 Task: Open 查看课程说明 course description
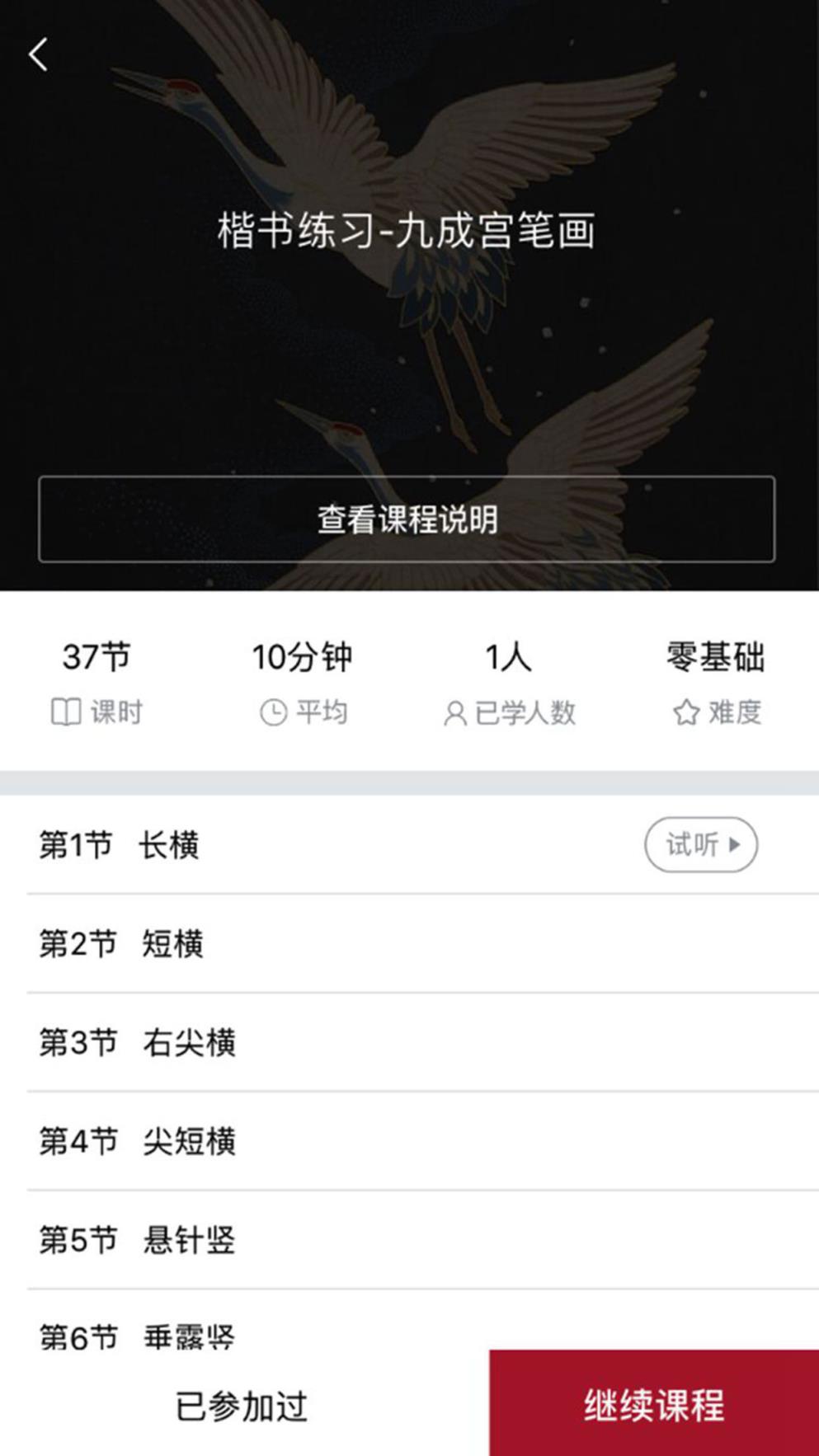(x=409, y=519)
